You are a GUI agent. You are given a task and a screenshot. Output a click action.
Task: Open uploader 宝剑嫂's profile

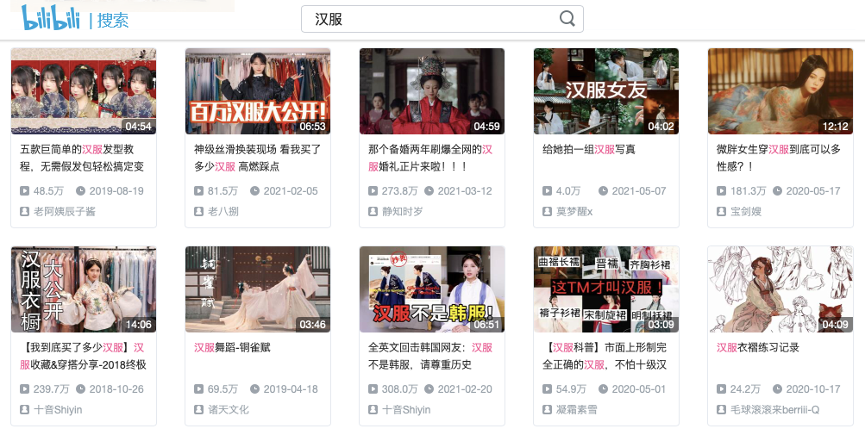(739, 212)
